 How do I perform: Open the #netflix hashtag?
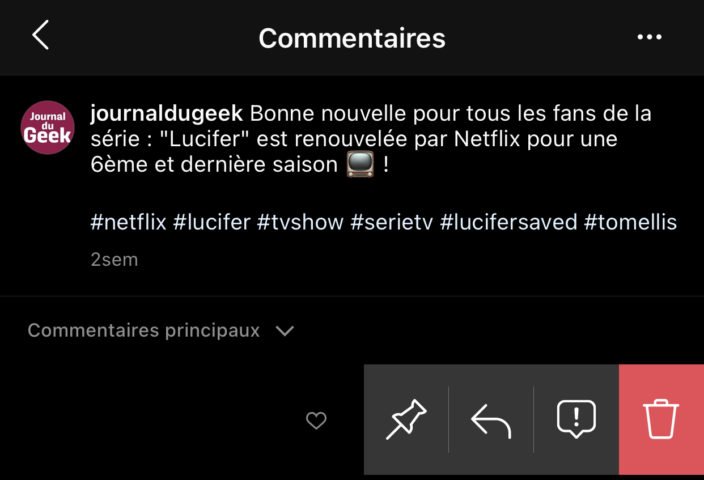[128, 221]
